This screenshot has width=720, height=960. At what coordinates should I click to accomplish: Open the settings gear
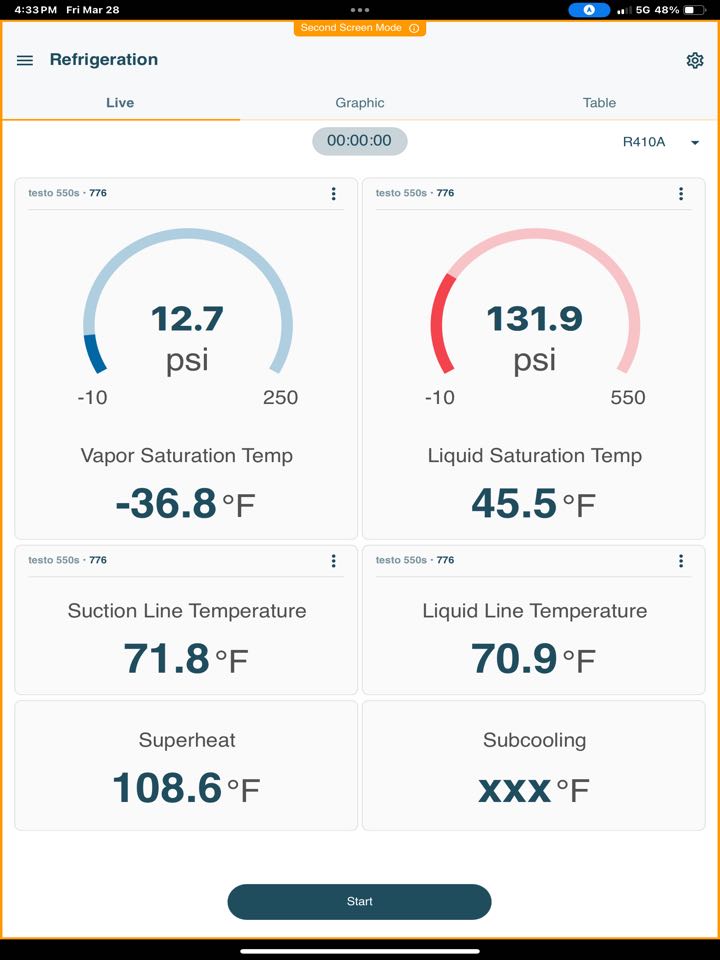(694, 60)
